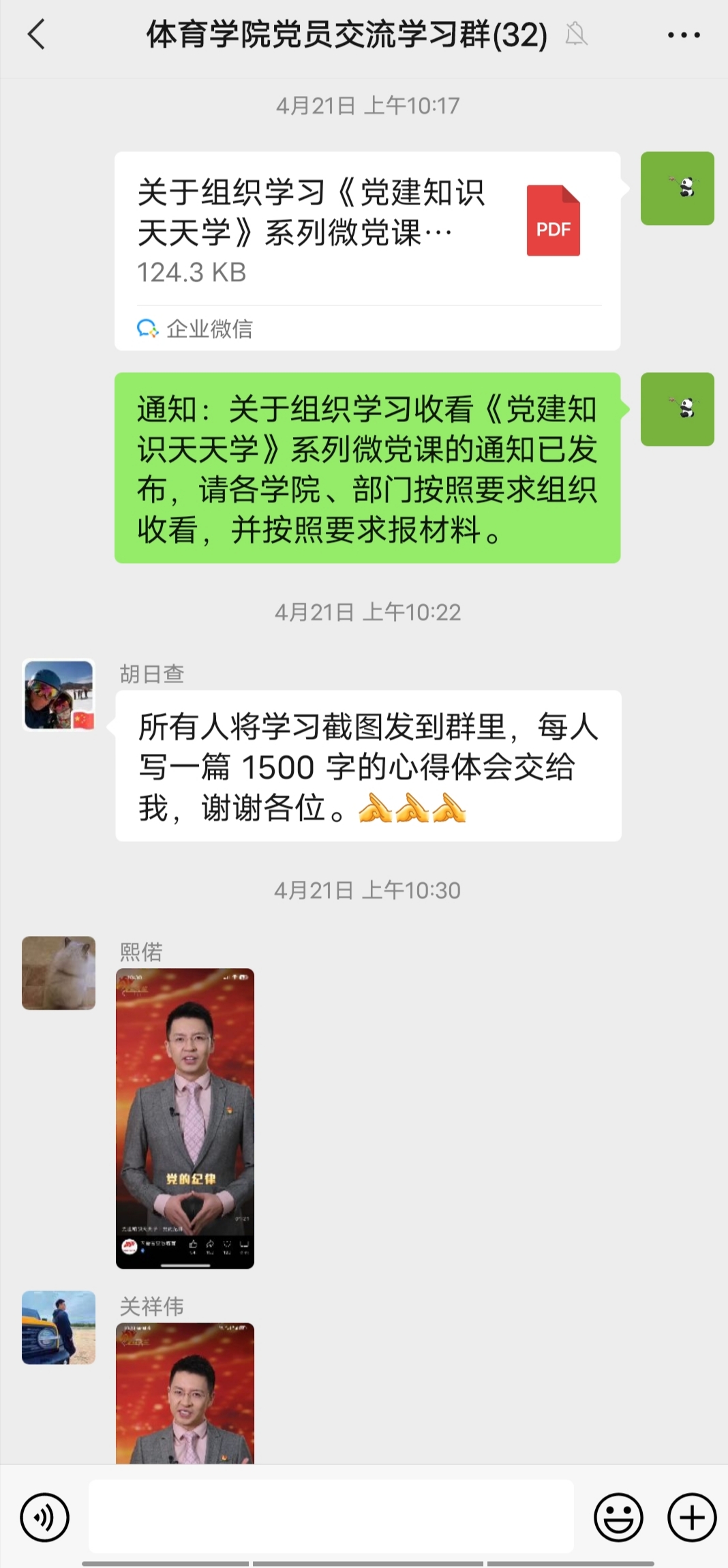The width and height of the screenshot is (728, 1568).
Task: Switch to voice message input
Action: (45, 1518)
